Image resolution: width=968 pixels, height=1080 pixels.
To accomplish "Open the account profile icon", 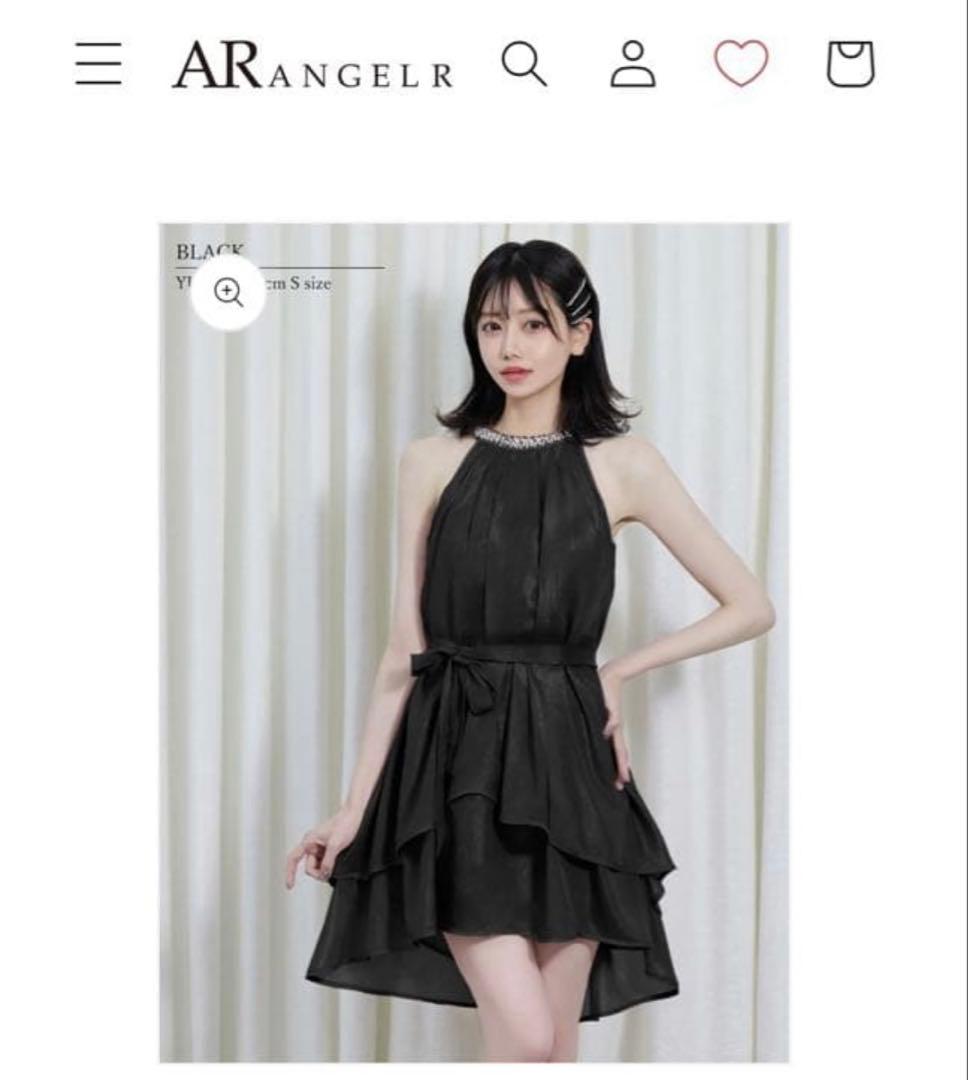I will (x=632, y=64).
